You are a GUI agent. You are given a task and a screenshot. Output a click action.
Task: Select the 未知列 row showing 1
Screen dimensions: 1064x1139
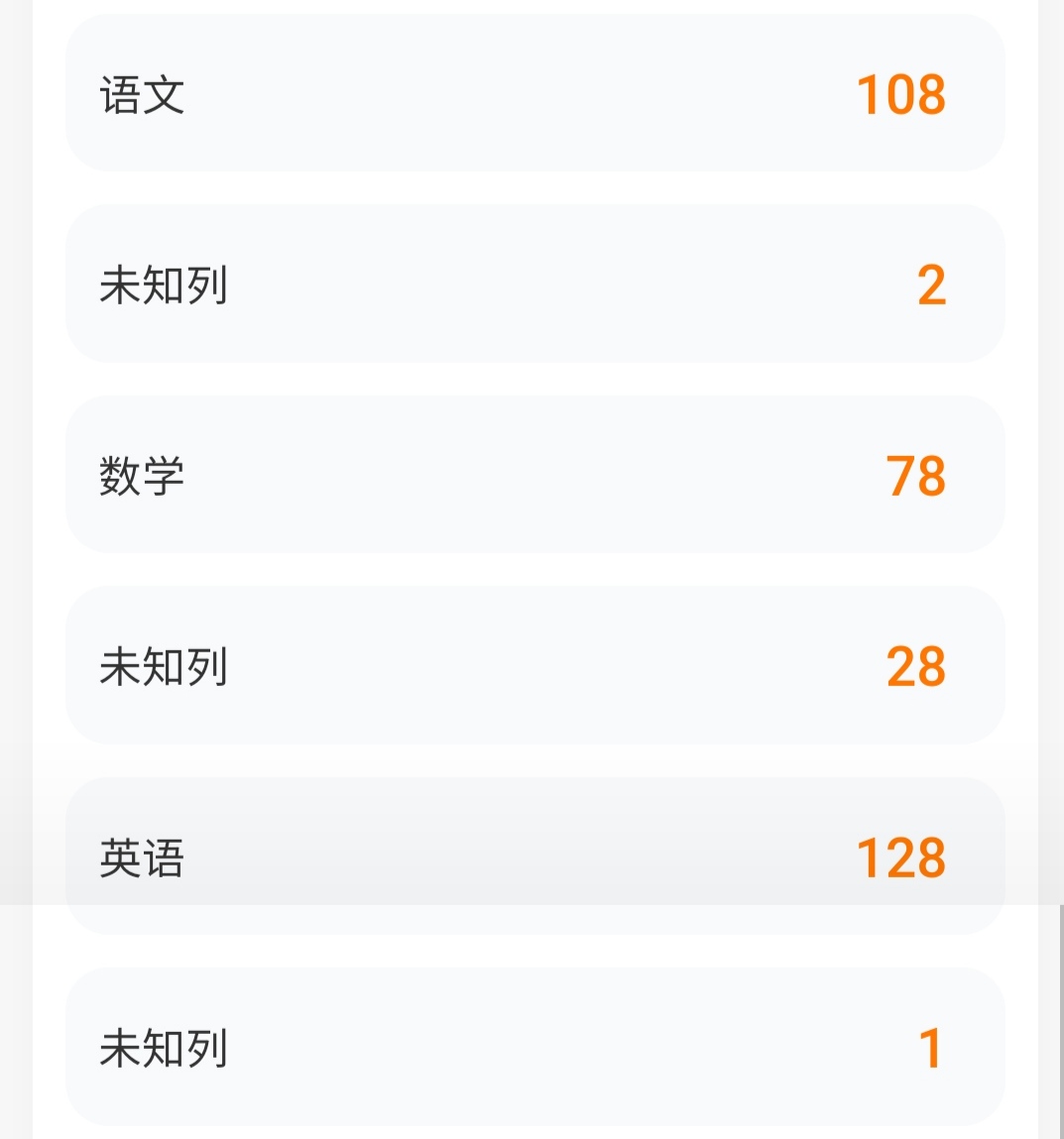pyautogui.click(x=534, y=1047)
